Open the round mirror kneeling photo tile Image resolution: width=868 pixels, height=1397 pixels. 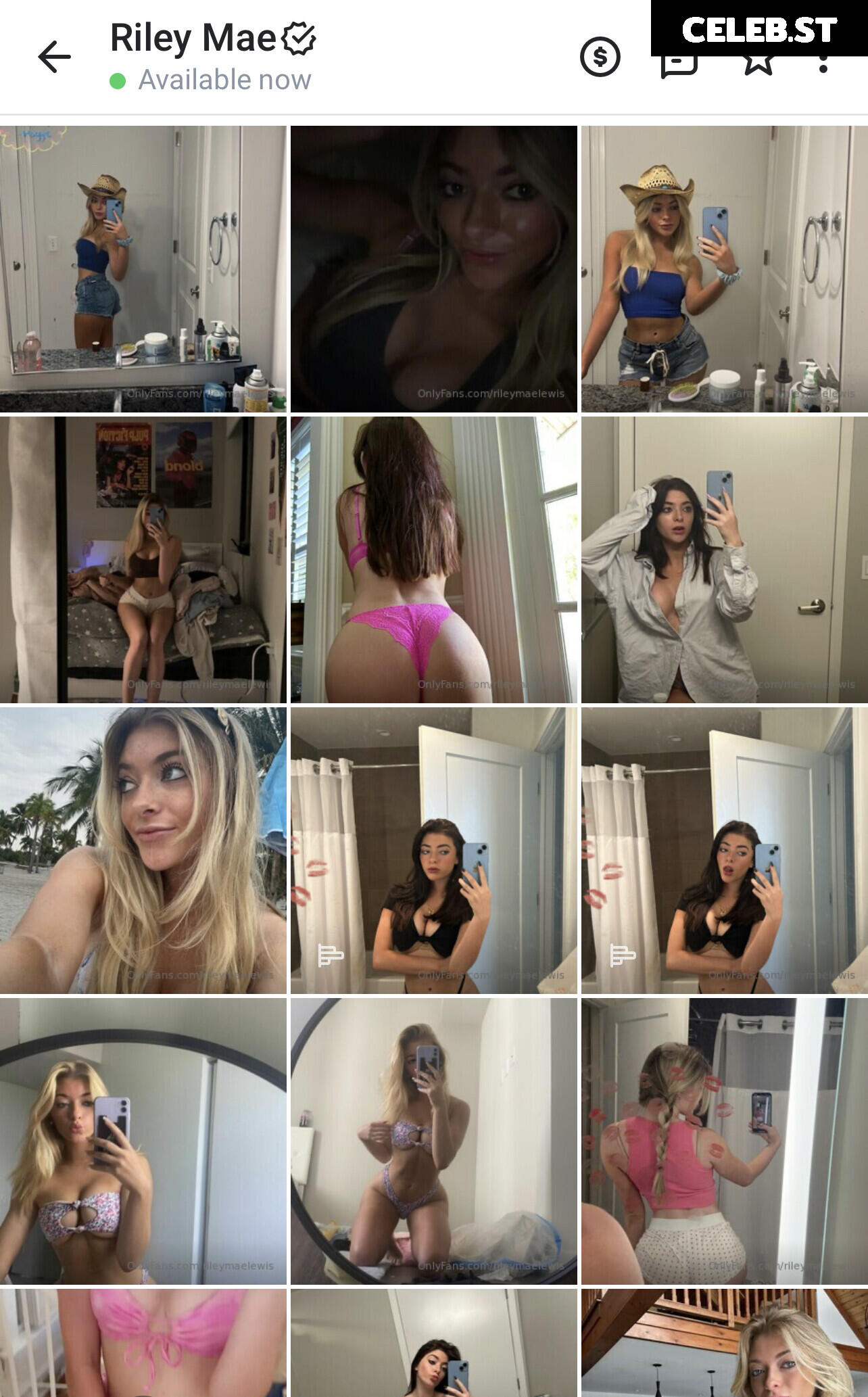point(434,1141)
